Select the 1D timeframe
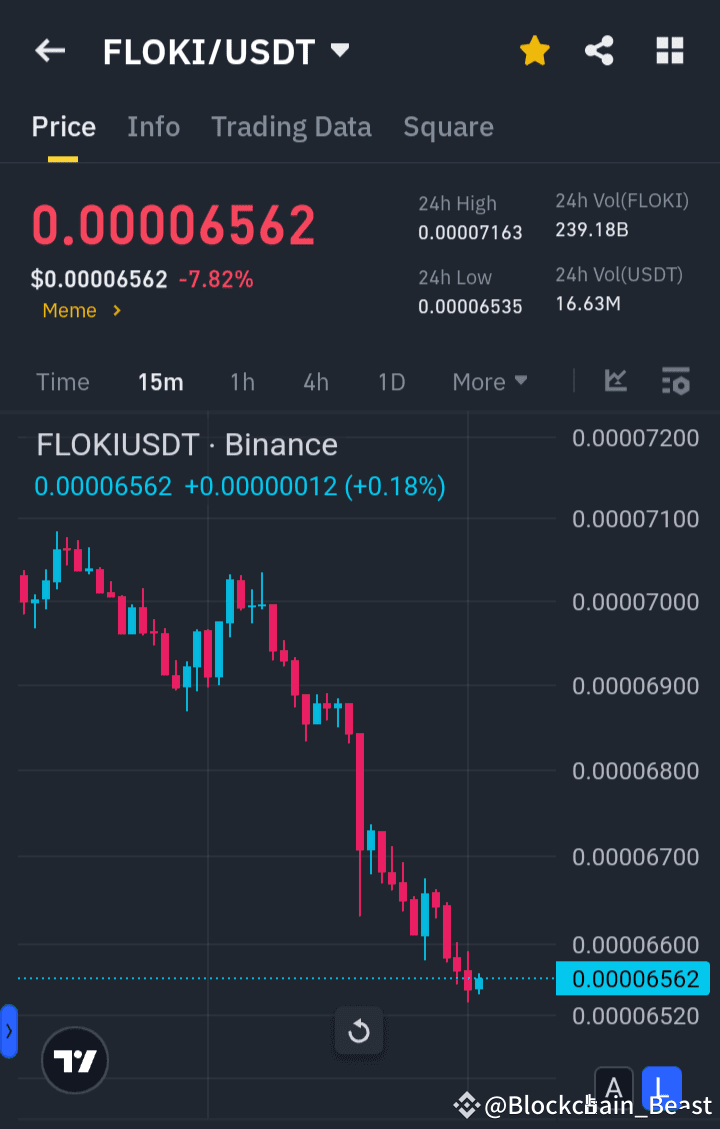 390,381
